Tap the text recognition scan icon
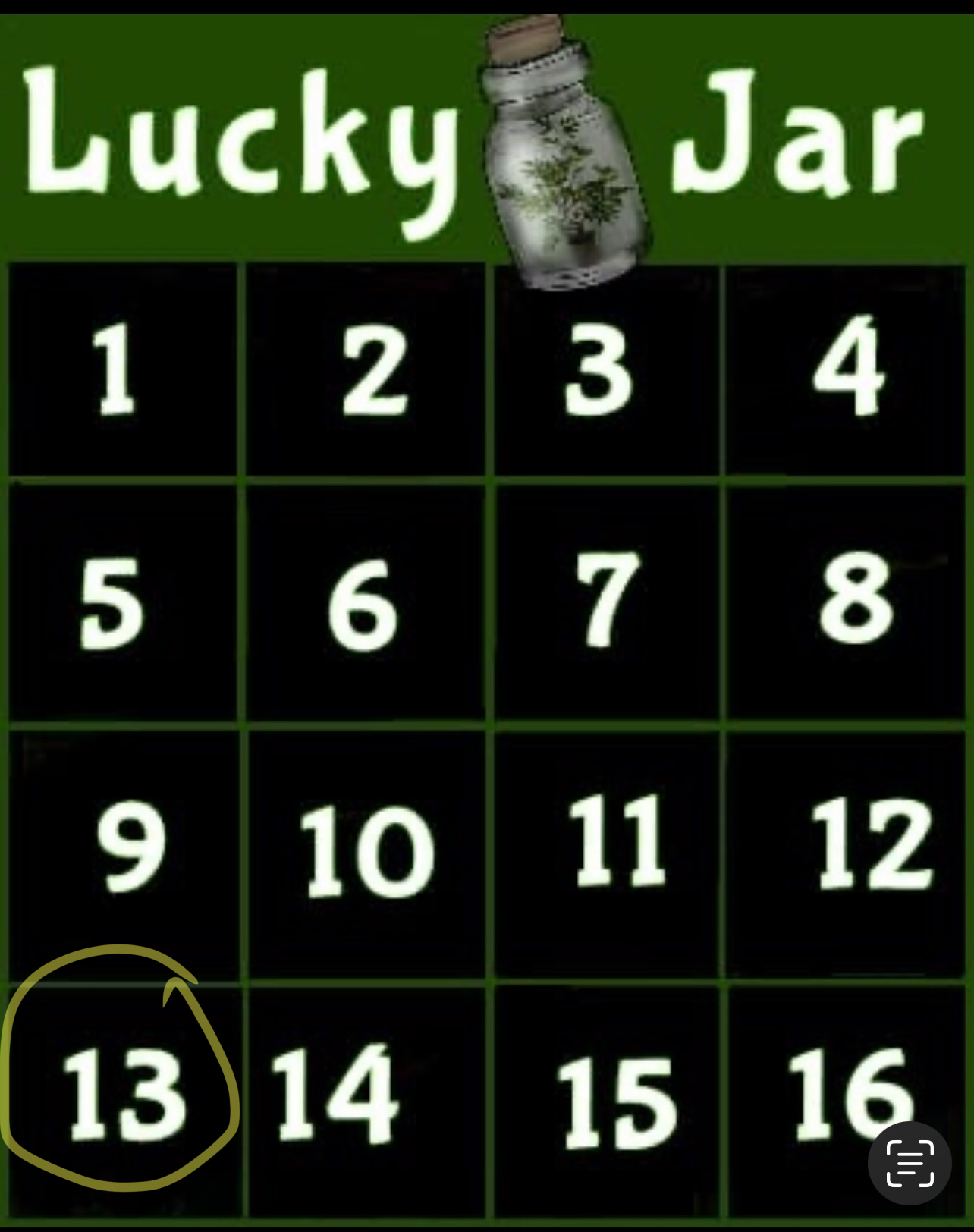The width and height of the screenshot is (974, 1232). pyautogui.click(x=910, y=1162)
